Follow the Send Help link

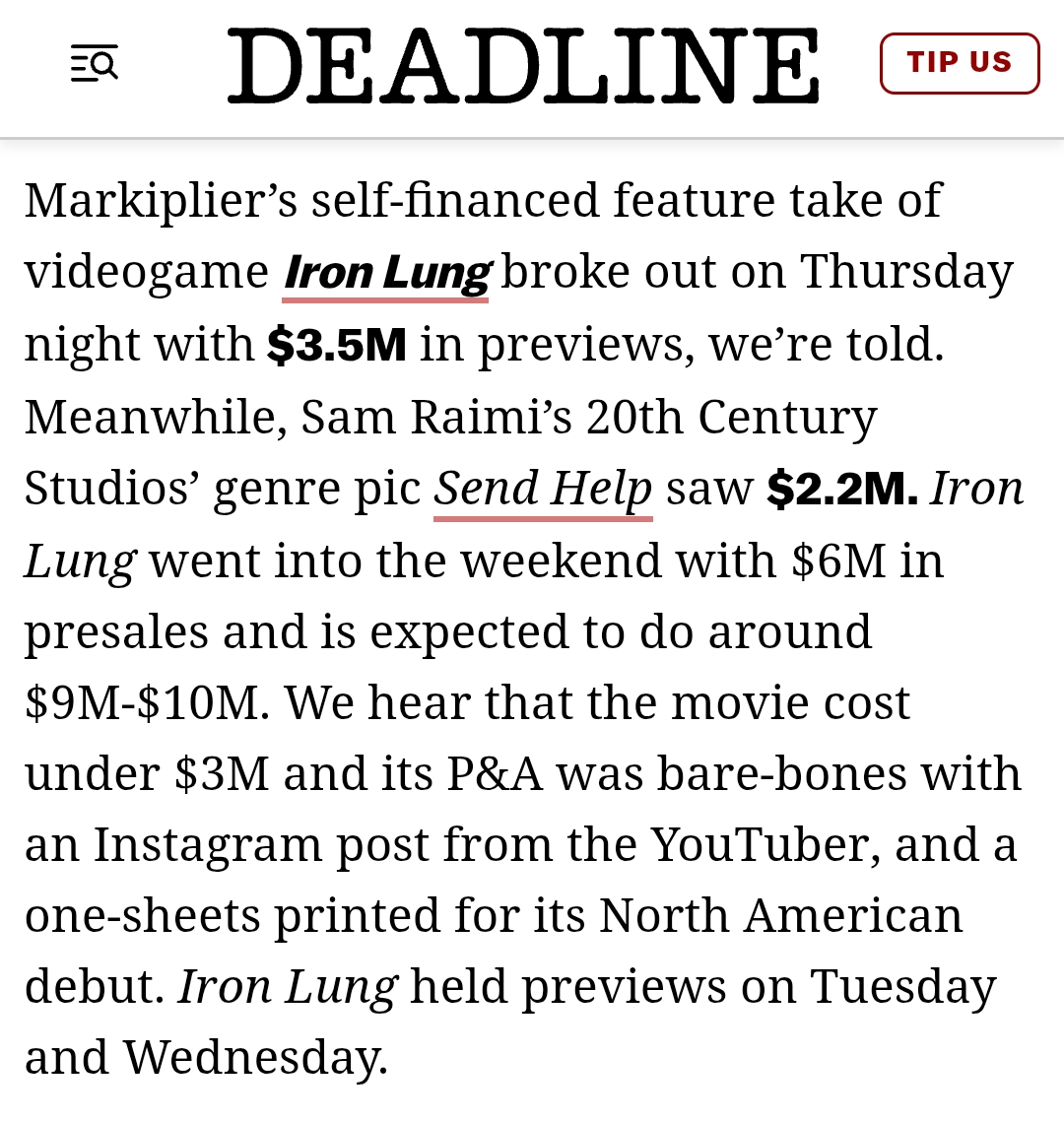543,489
